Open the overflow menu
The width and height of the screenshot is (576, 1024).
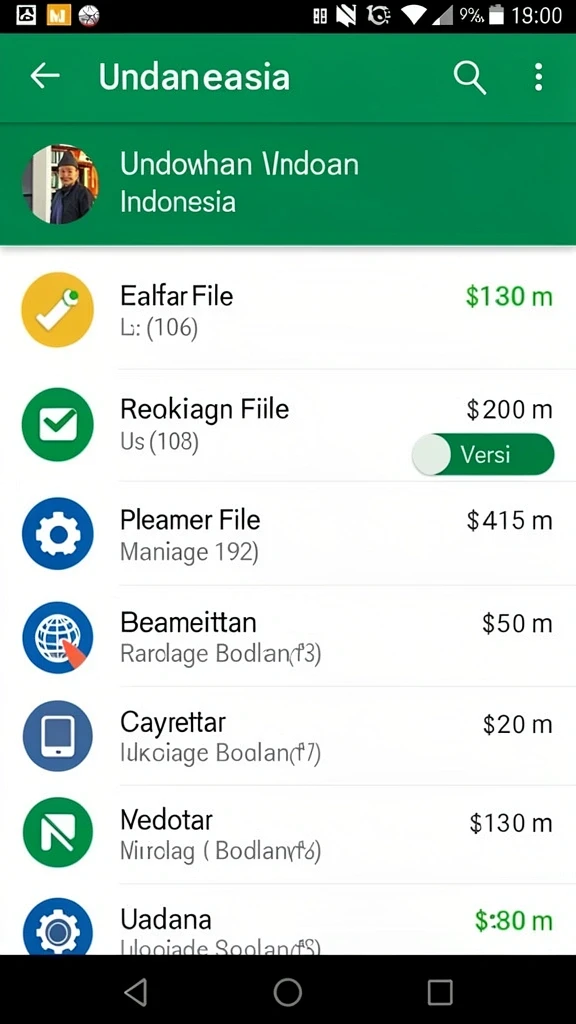(x=538, y=77)
